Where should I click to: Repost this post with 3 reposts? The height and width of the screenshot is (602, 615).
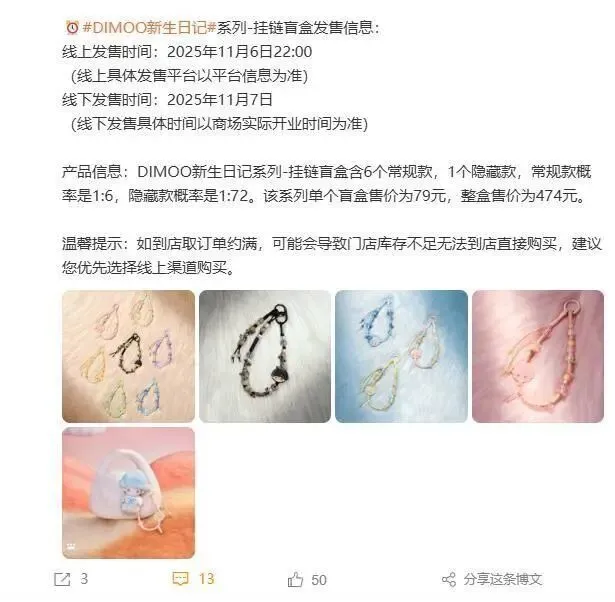coord(72,579)
